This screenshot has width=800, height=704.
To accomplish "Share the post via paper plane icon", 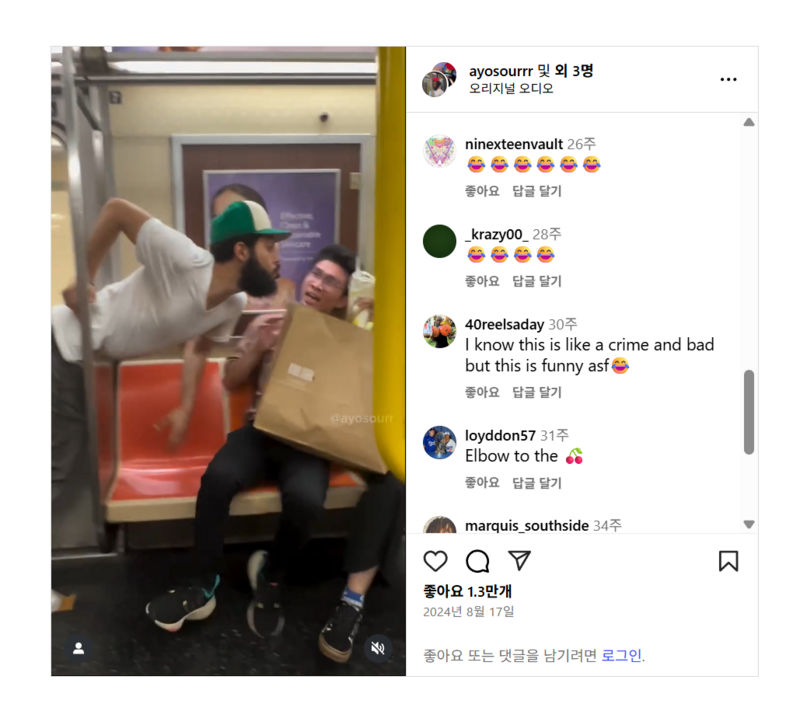I will pos(519,560).
